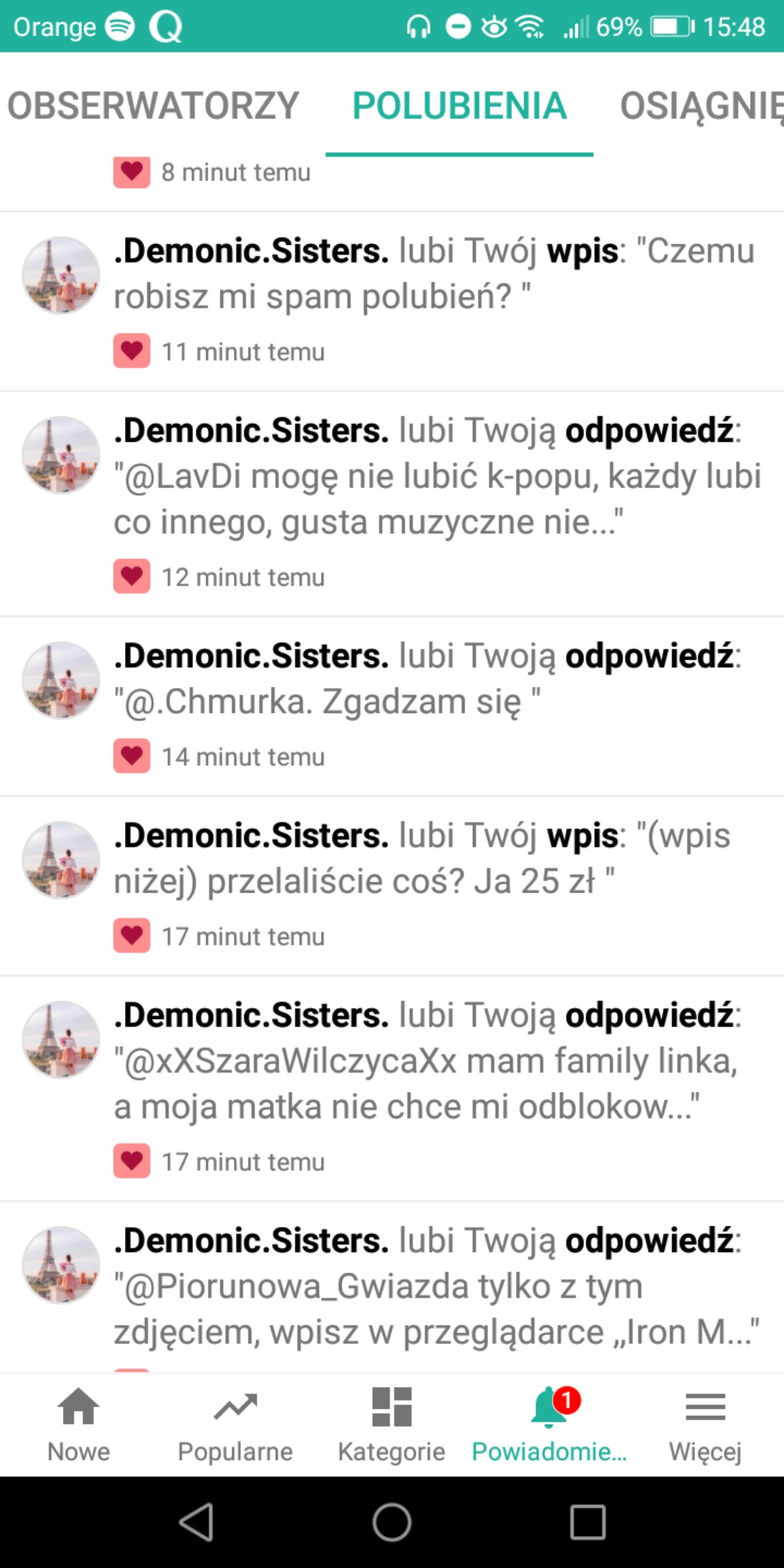Switch to the Osiągnięcia tab
Screen dimensions: 784x1568
(700, 106)
